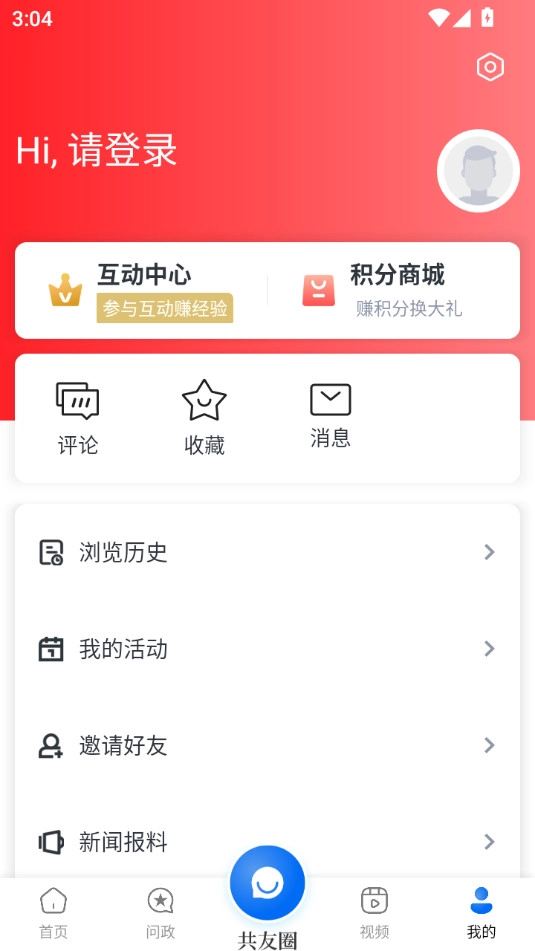Open 我的活动 my activities
Viewport: 535px width, 951px height.
pyautogui.click(x=268, y=649)
